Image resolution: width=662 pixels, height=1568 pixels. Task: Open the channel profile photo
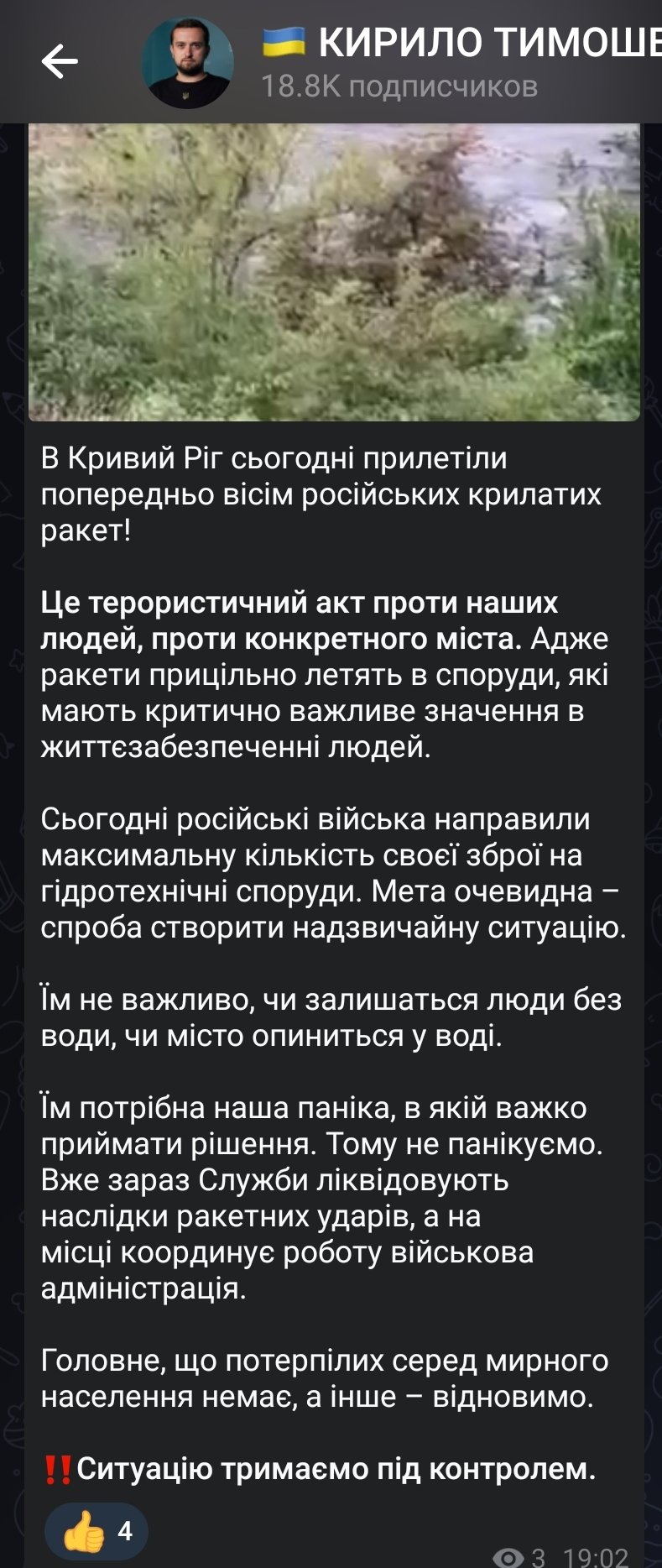[187, 62]
